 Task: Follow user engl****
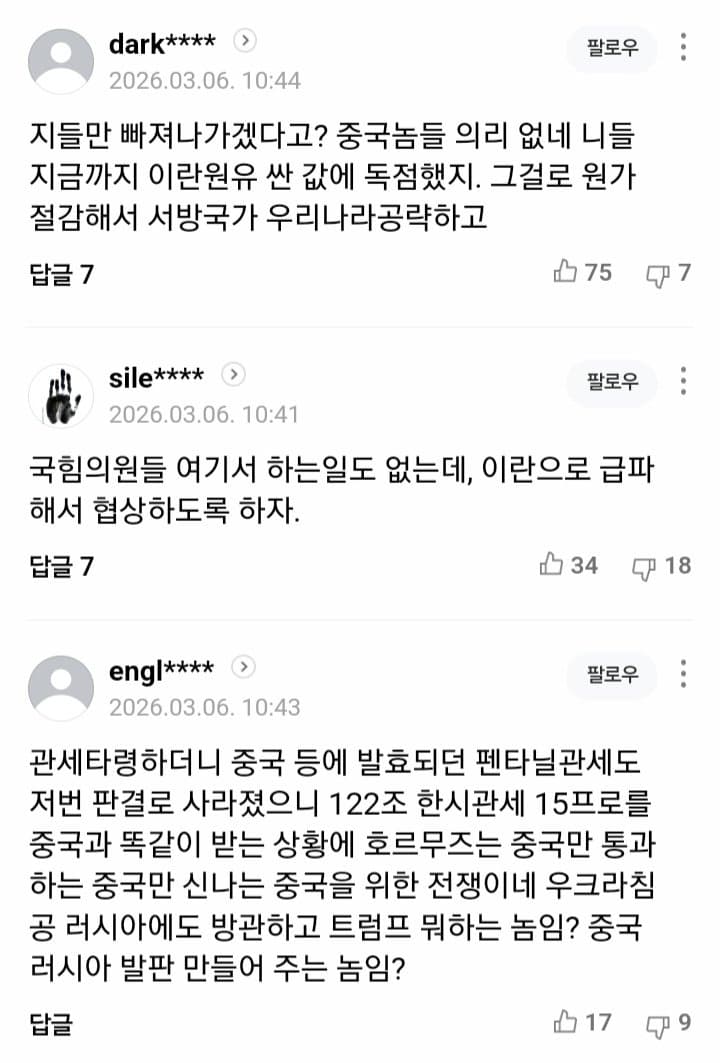coord(611,675)
